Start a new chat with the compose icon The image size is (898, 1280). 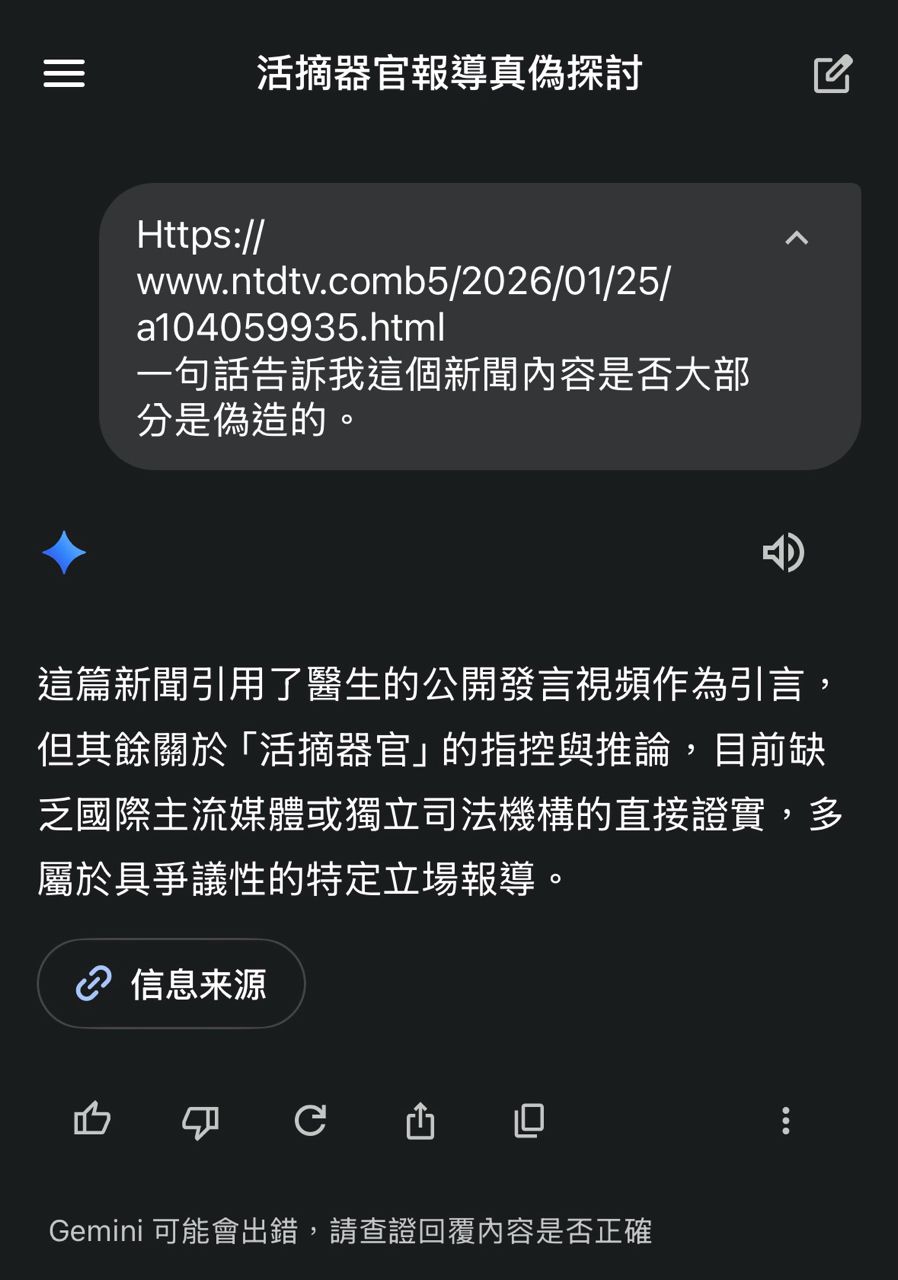click(832, 74)
